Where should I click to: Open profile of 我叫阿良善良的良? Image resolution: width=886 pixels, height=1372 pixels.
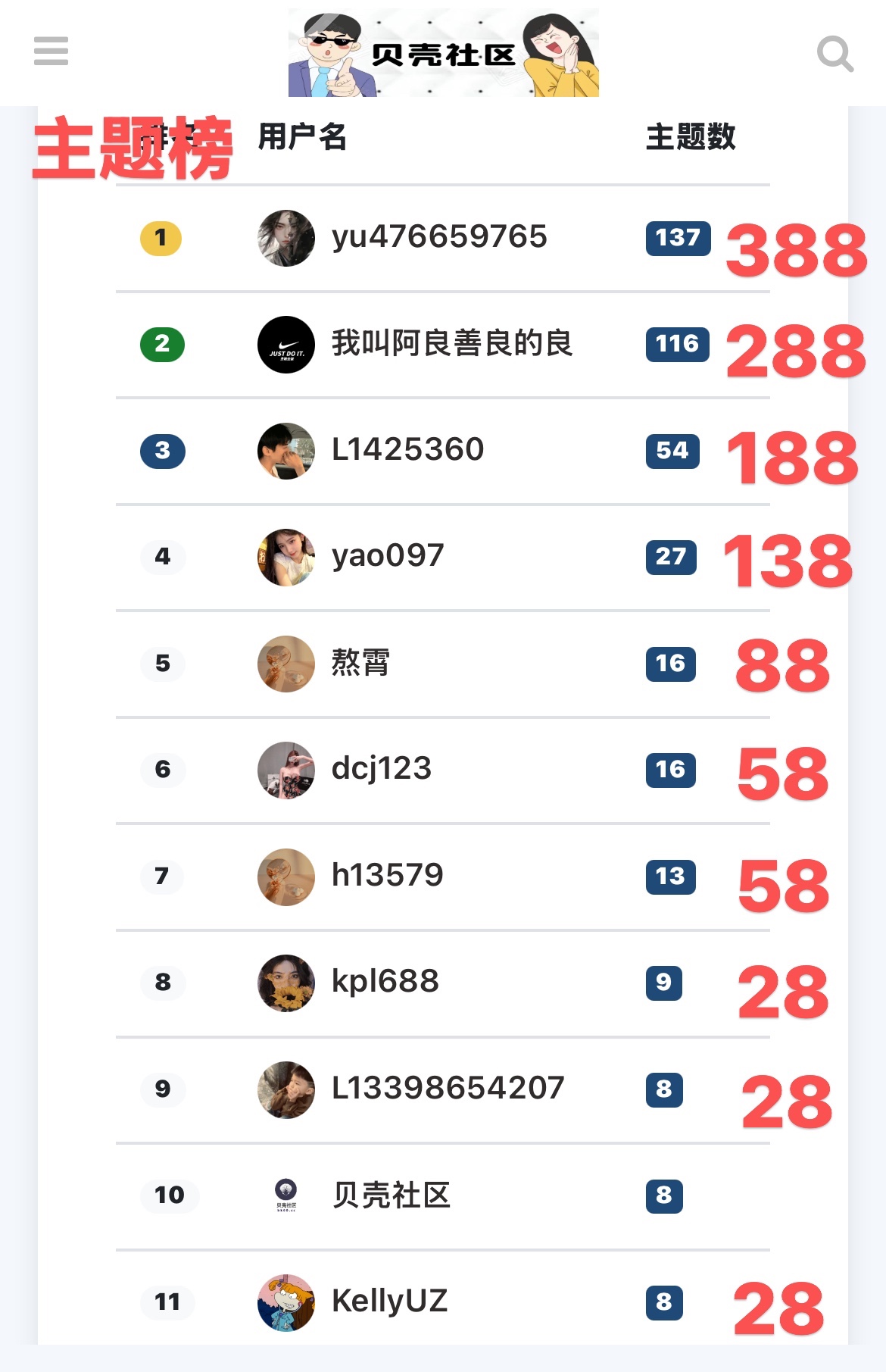pos(451,344)
